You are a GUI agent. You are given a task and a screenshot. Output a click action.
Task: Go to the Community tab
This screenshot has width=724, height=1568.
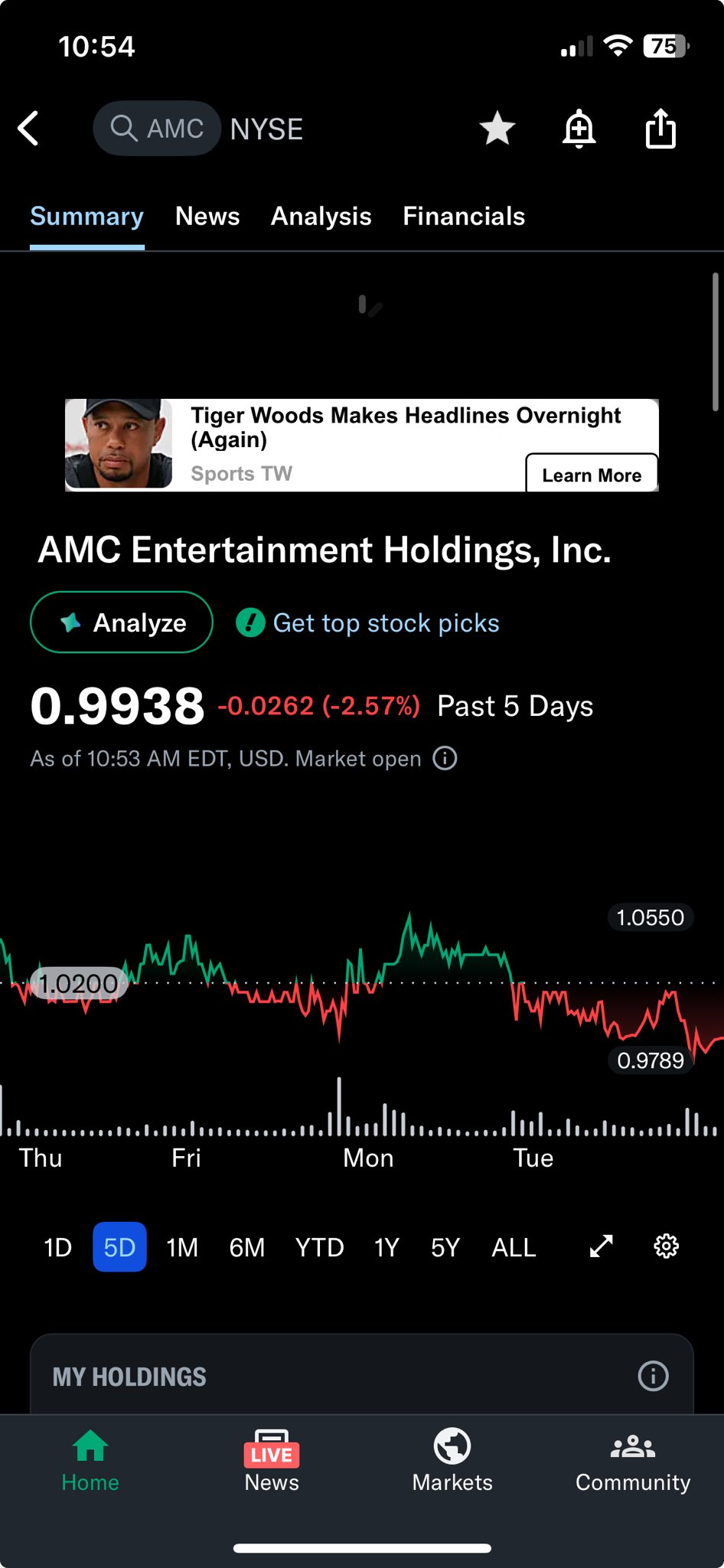pos(633,1460)
